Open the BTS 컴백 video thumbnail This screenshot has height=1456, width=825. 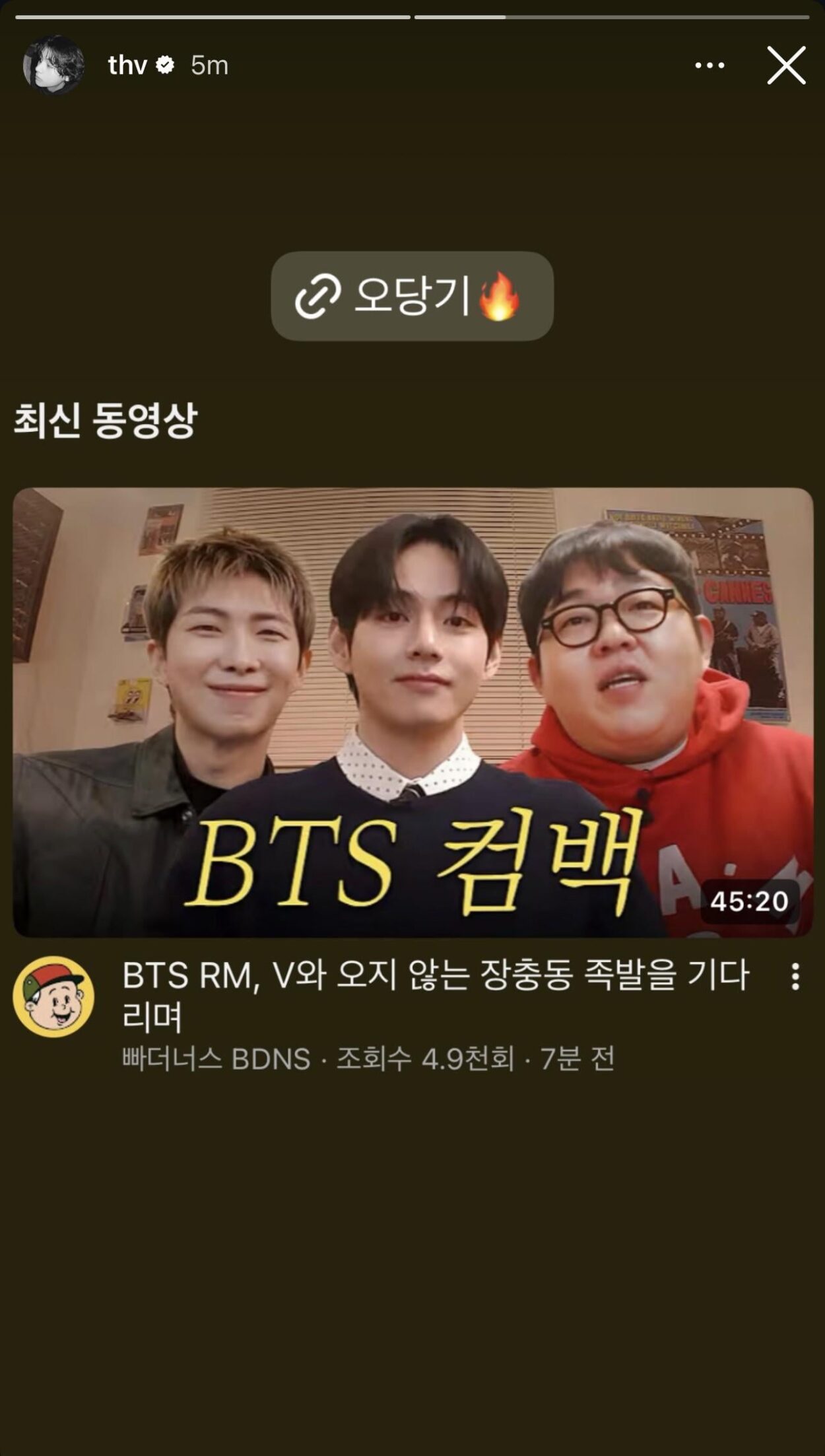click(412, 713)
